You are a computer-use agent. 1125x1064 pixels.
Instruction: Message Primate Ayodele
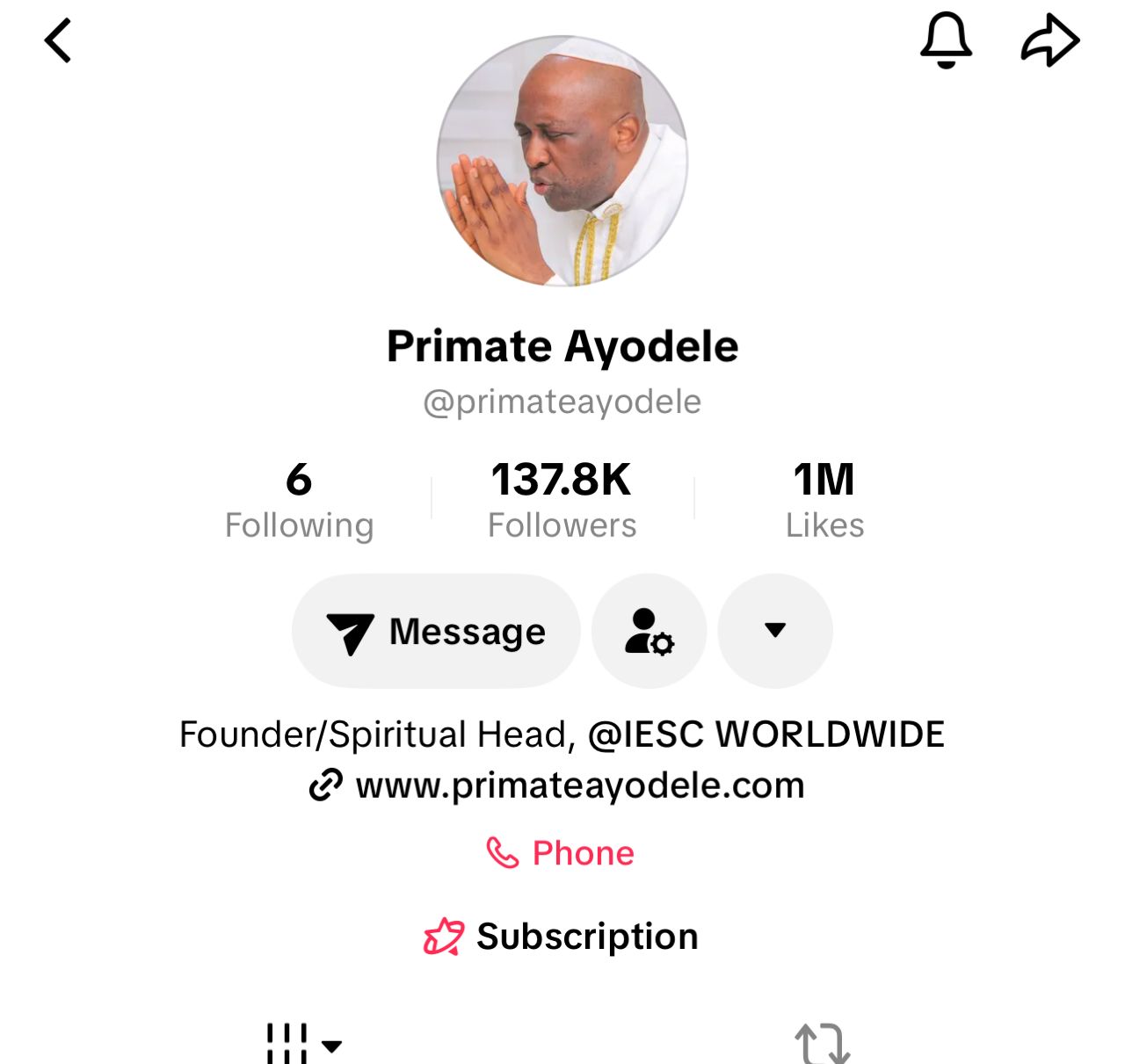click(x=436, y=631)
